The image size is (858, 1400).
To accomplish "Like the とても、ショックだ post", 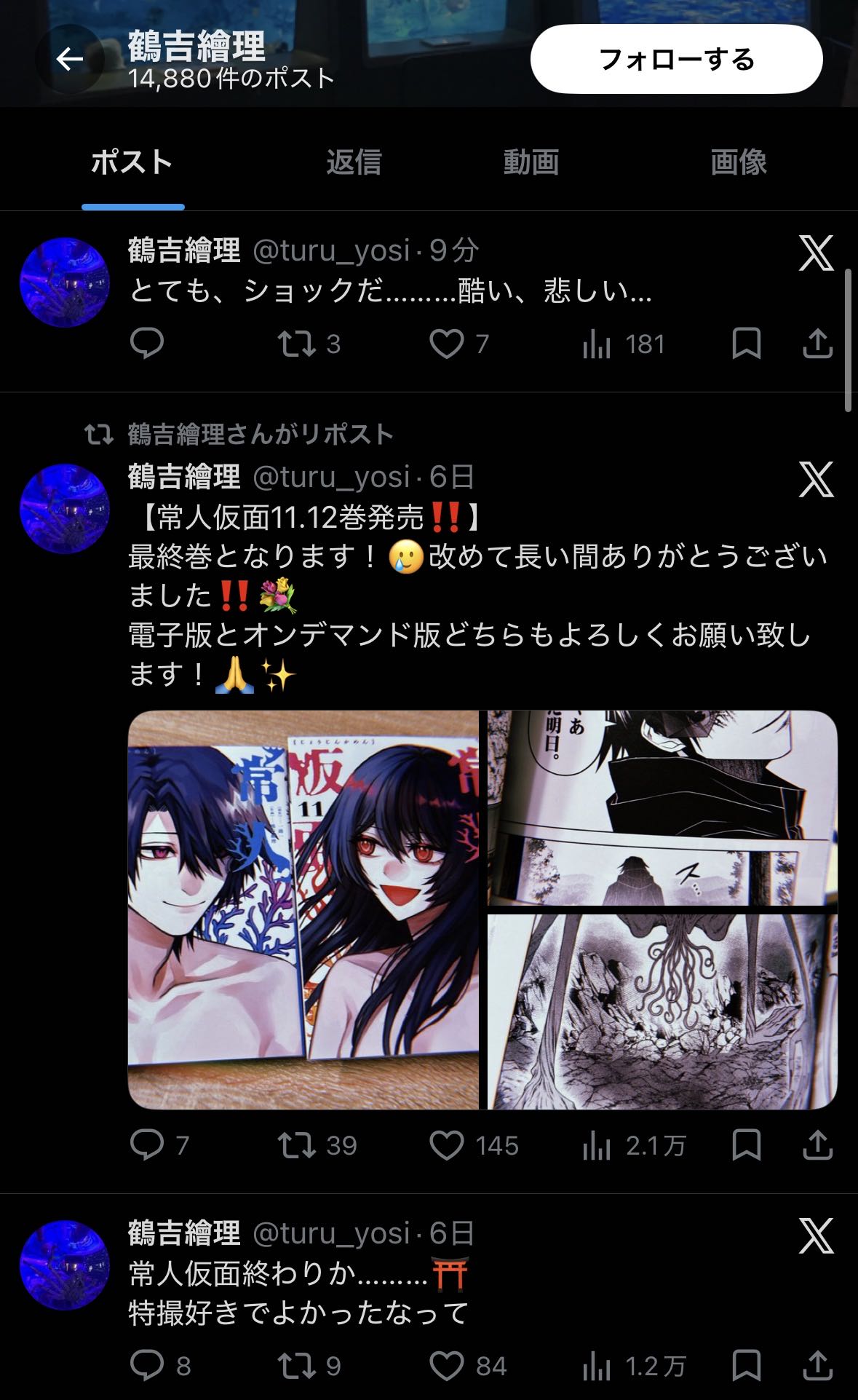I will click(446, 344).
